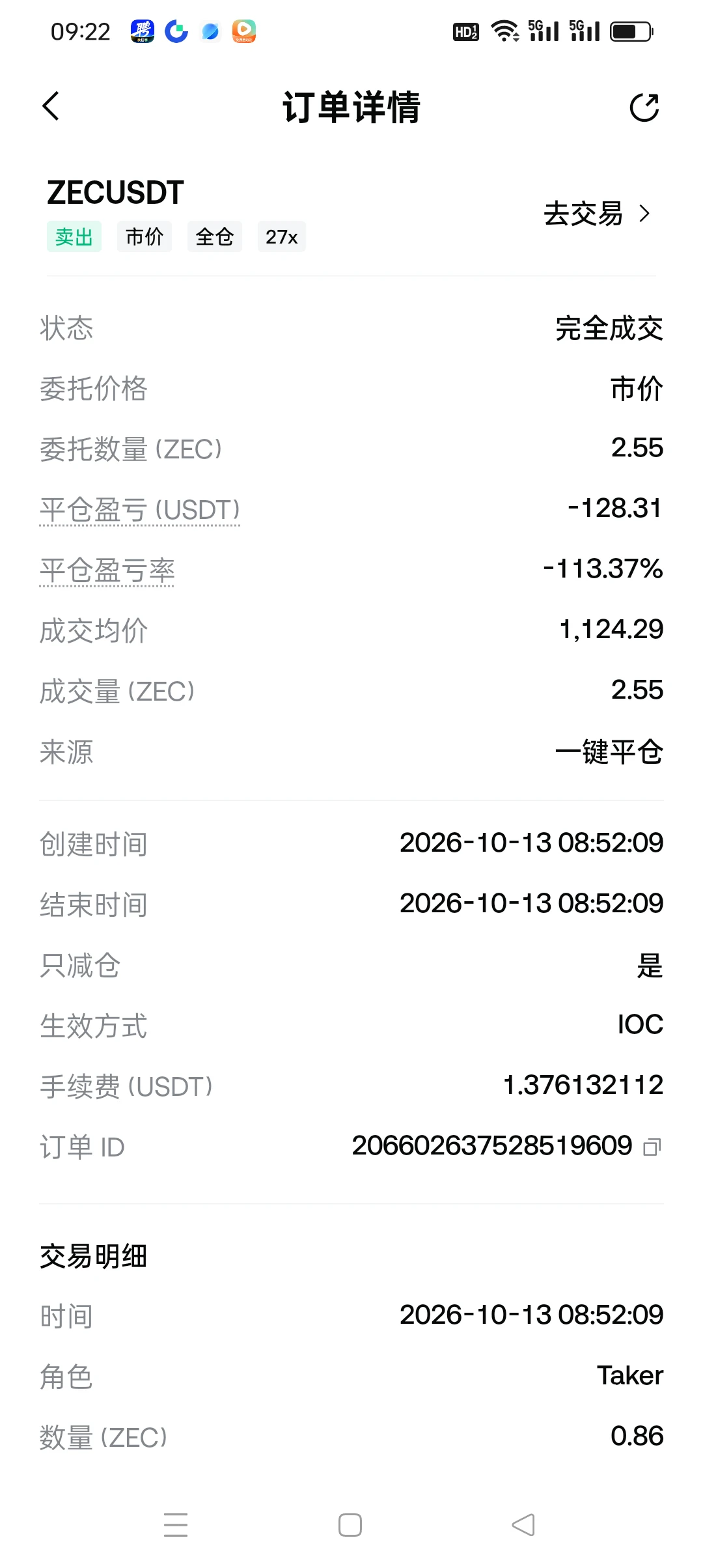Tap the underlined 平仓盈亏率 label
Viewport: 703px width, 1568px height.
click(107, 570)
